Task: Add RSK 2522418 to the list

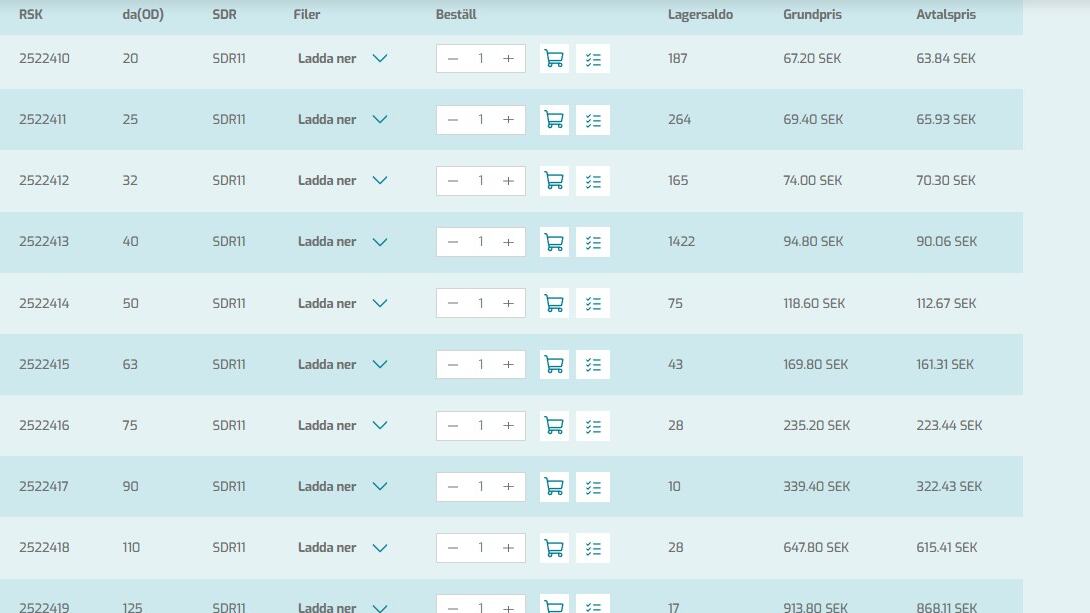Action: tap(593, 548)
